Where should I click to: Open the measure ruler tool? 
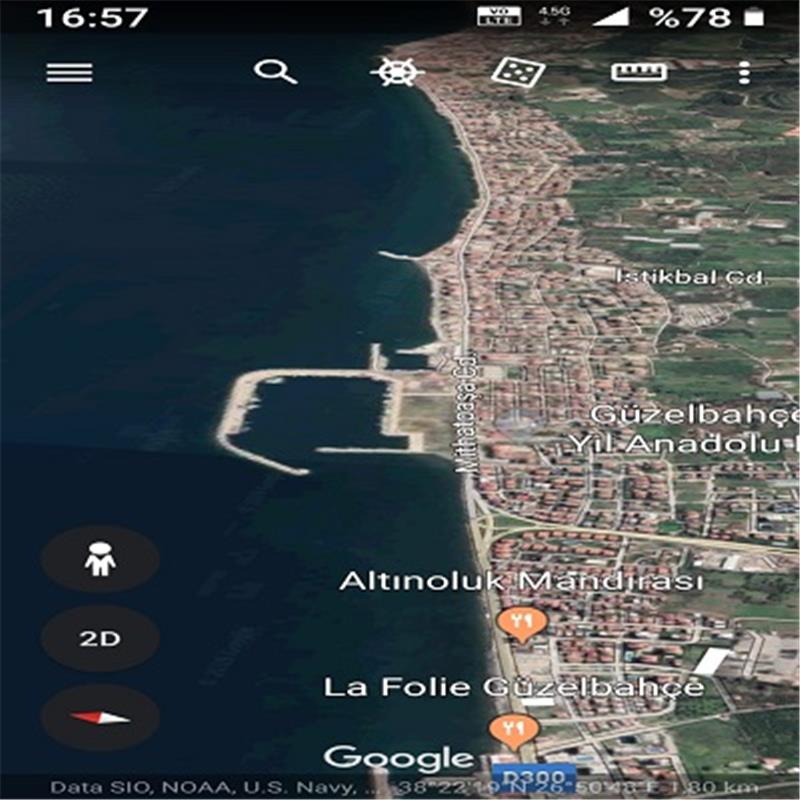pos(640,72)
